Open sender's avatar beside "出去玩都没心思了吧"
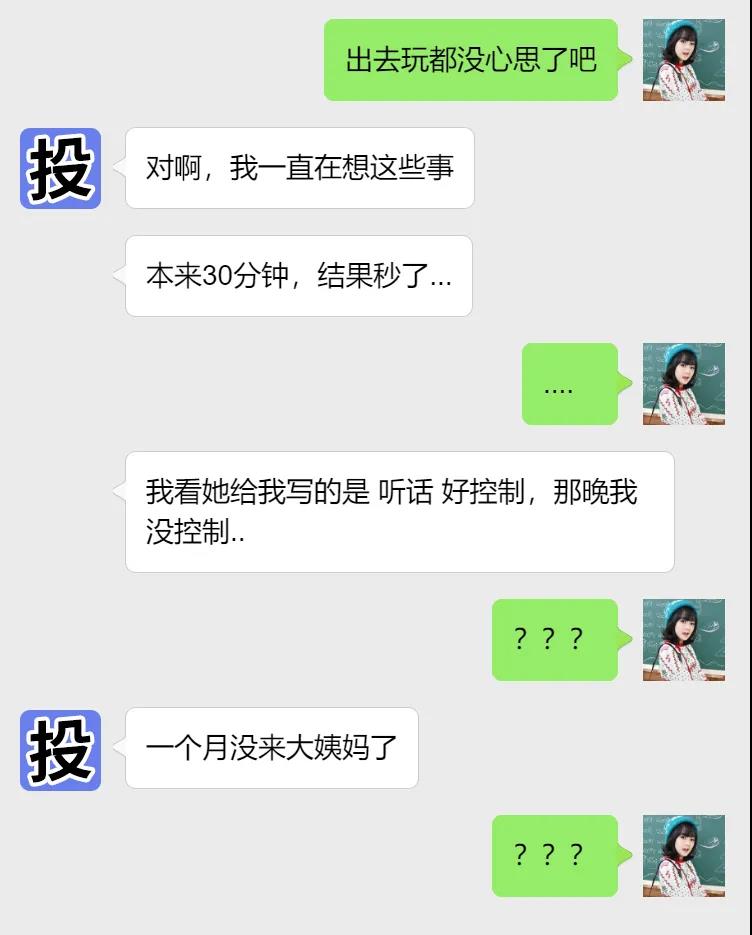752x935 pixels. 683,60
